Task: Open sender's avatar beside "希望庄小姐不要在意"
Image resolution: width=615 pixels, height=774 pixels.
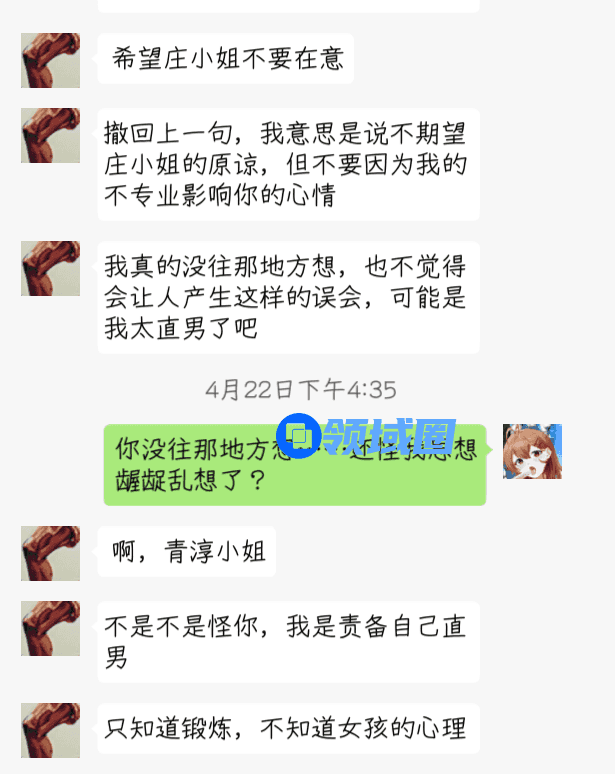Action: [50, 61]
